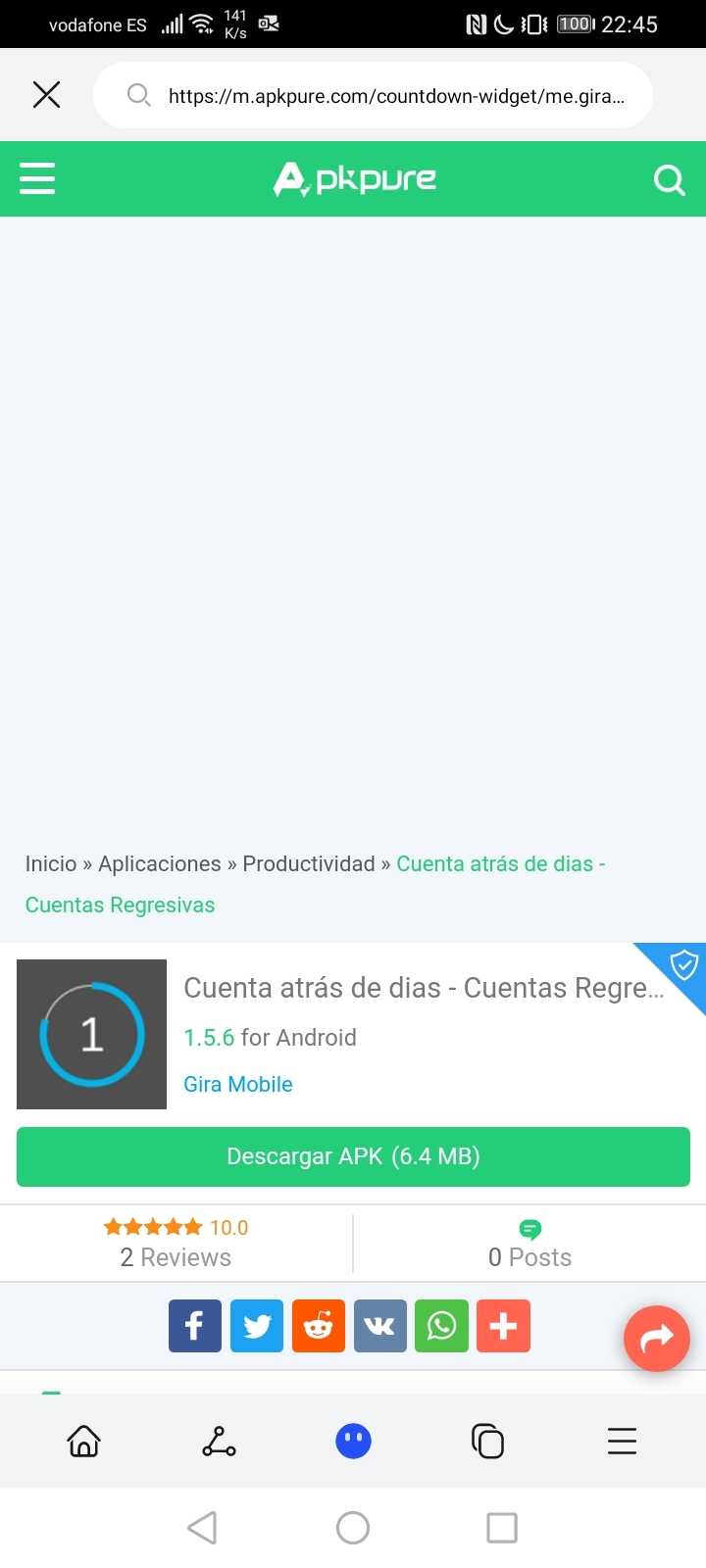Toggle the browser home button
The image size is (706, 1568).
[x=83, y=1441]
